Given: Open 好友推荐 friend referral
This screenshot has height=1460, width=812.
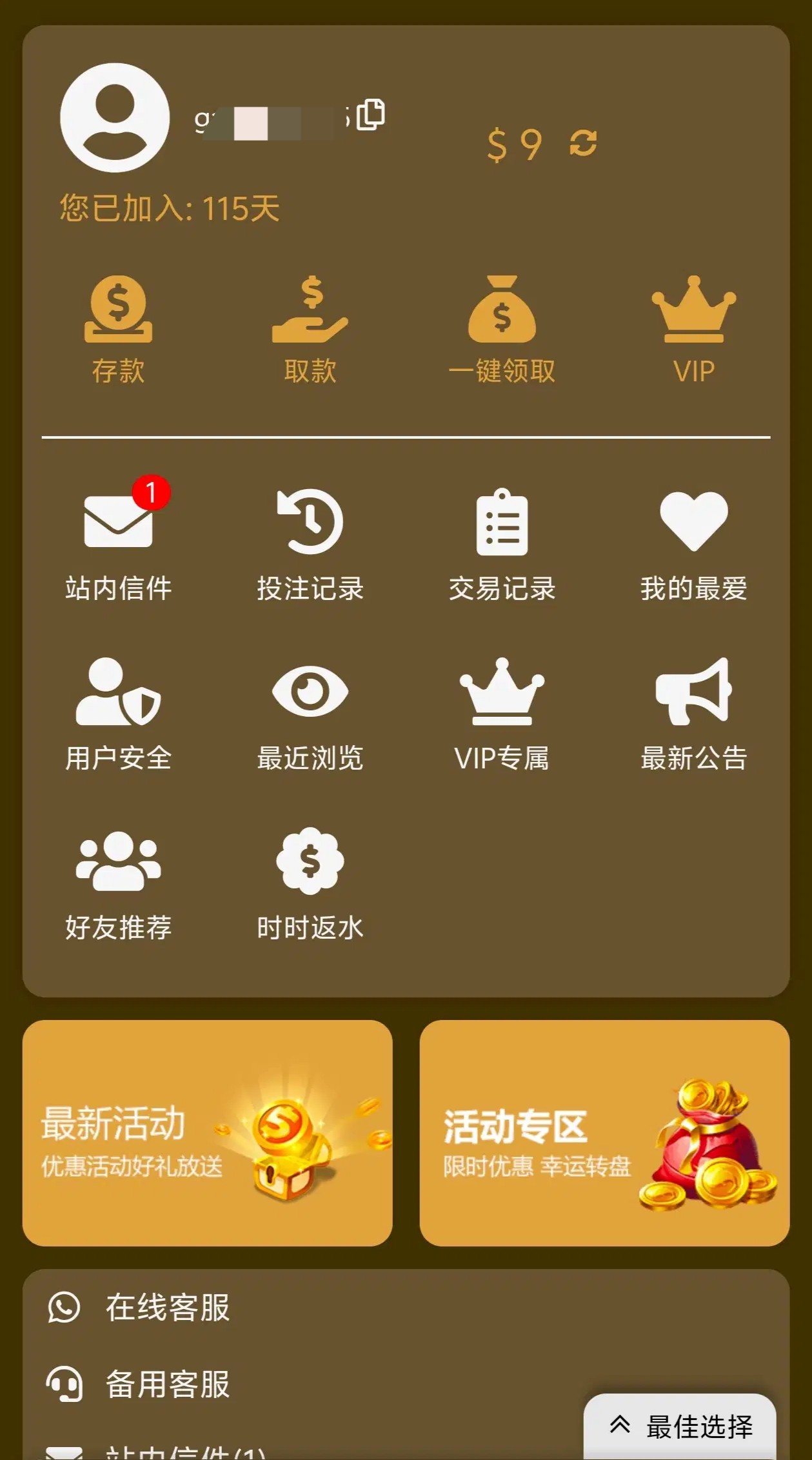Looking at the screenshot, I should pyautogui.click(x=118, y=884).
